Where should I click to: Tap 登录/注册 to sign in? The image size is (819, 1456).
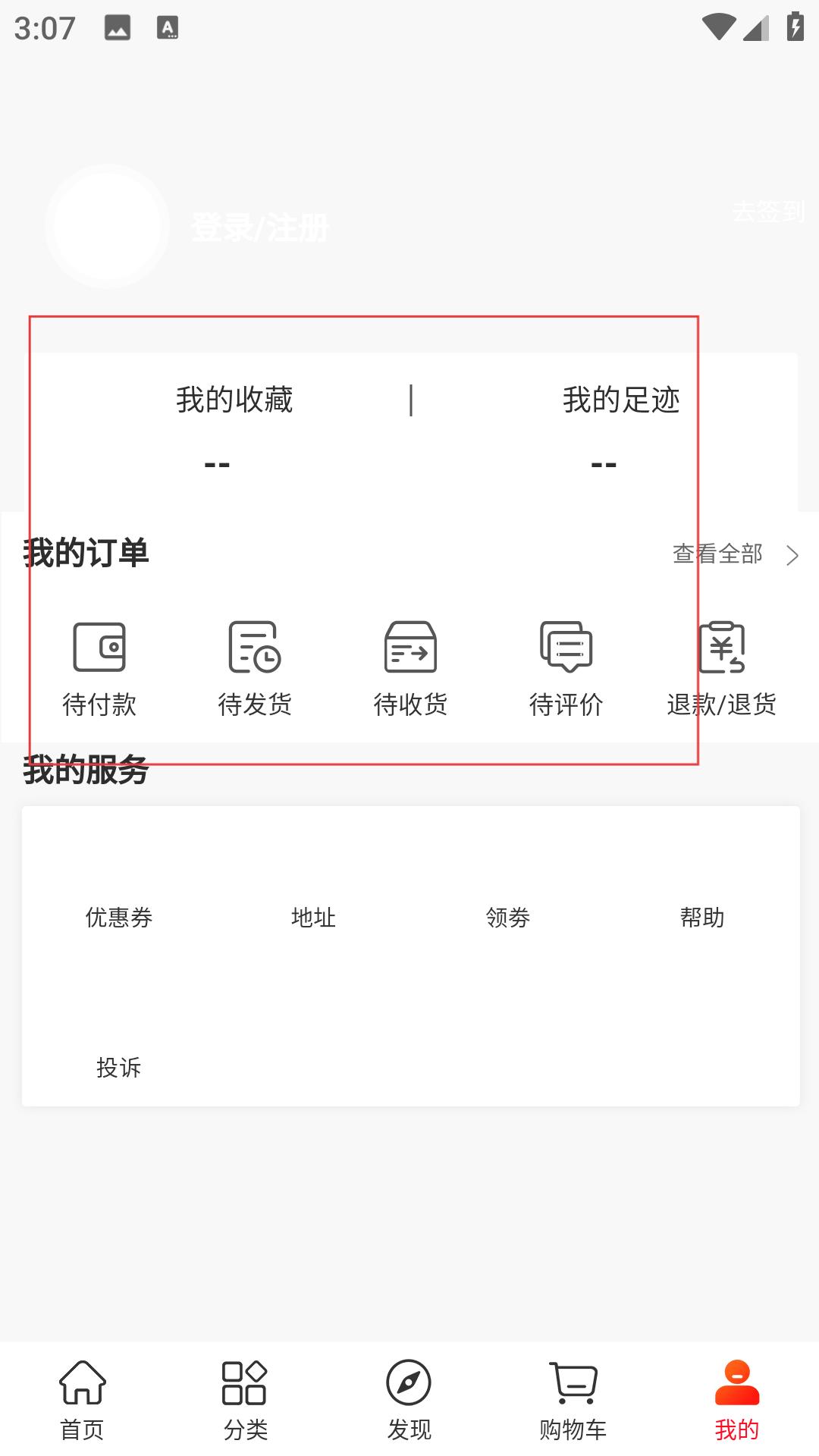tap(259, 227)
